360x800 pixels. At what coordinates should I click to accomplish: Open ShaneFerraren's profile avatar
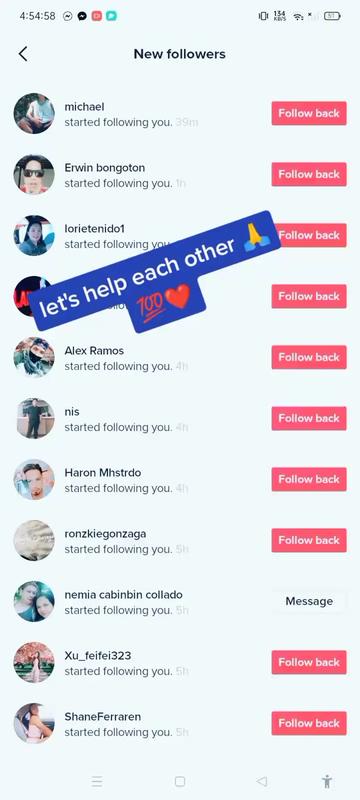pyautogui.click(x=34, y=723)
